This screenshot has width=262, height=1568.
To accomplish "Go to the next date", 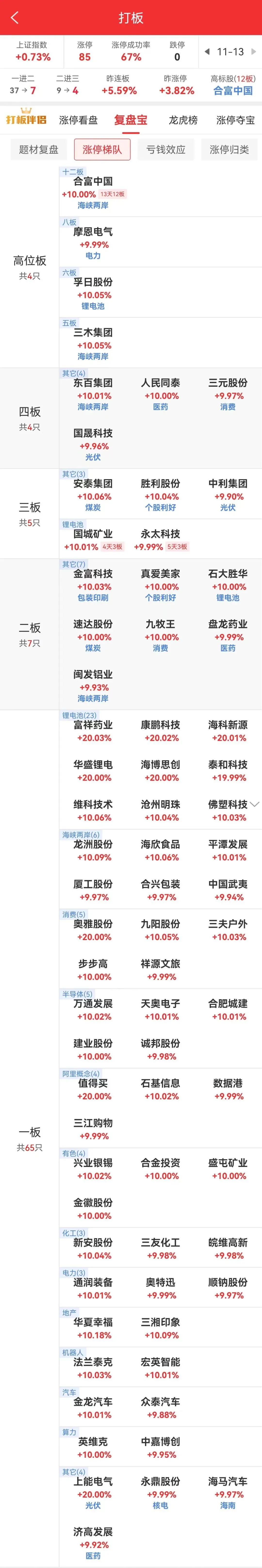I will tap(254, 52).
